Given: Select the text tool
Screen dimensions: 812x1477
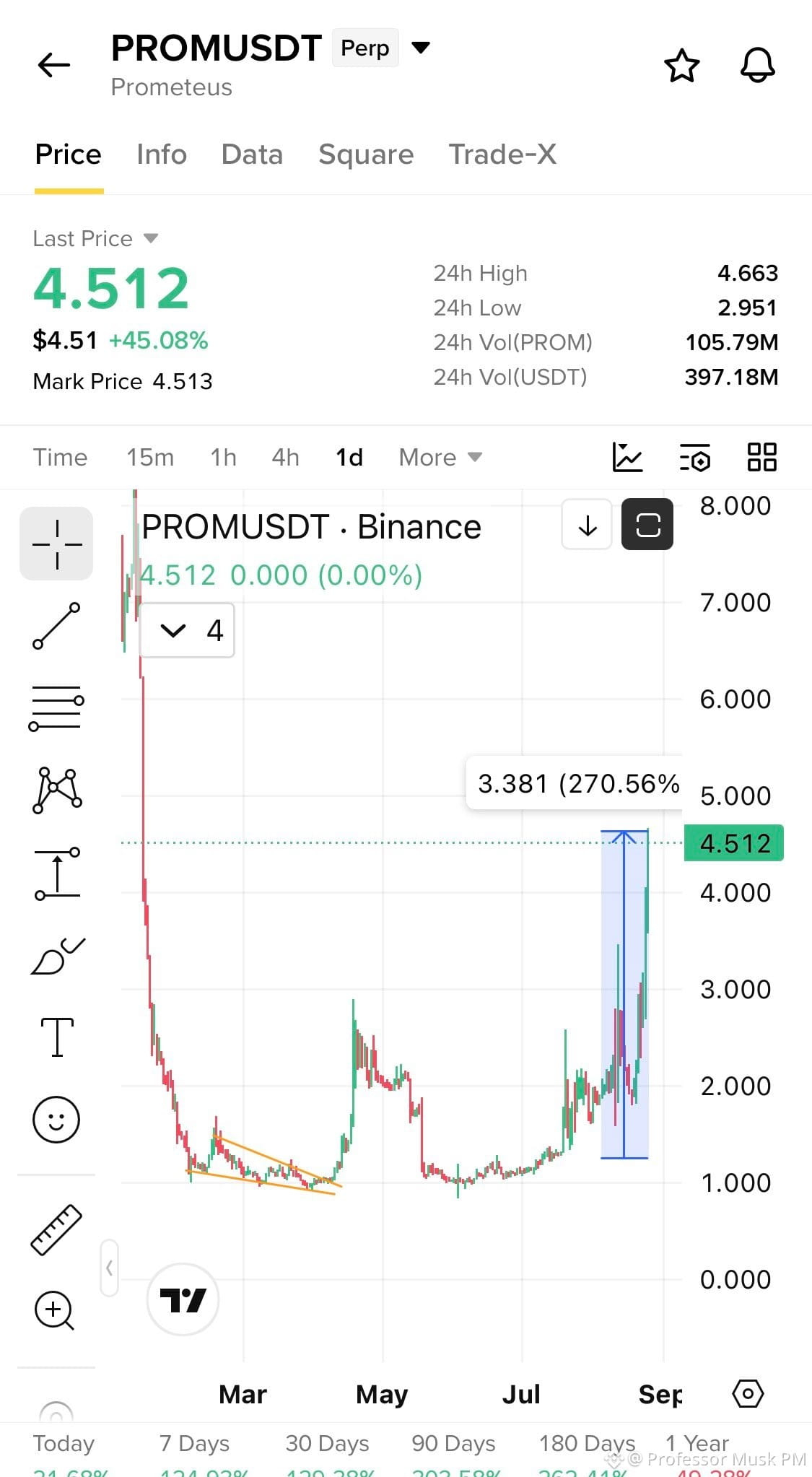Looking at the screenshot, I should pyautogui.click(x=56, y=1037).
